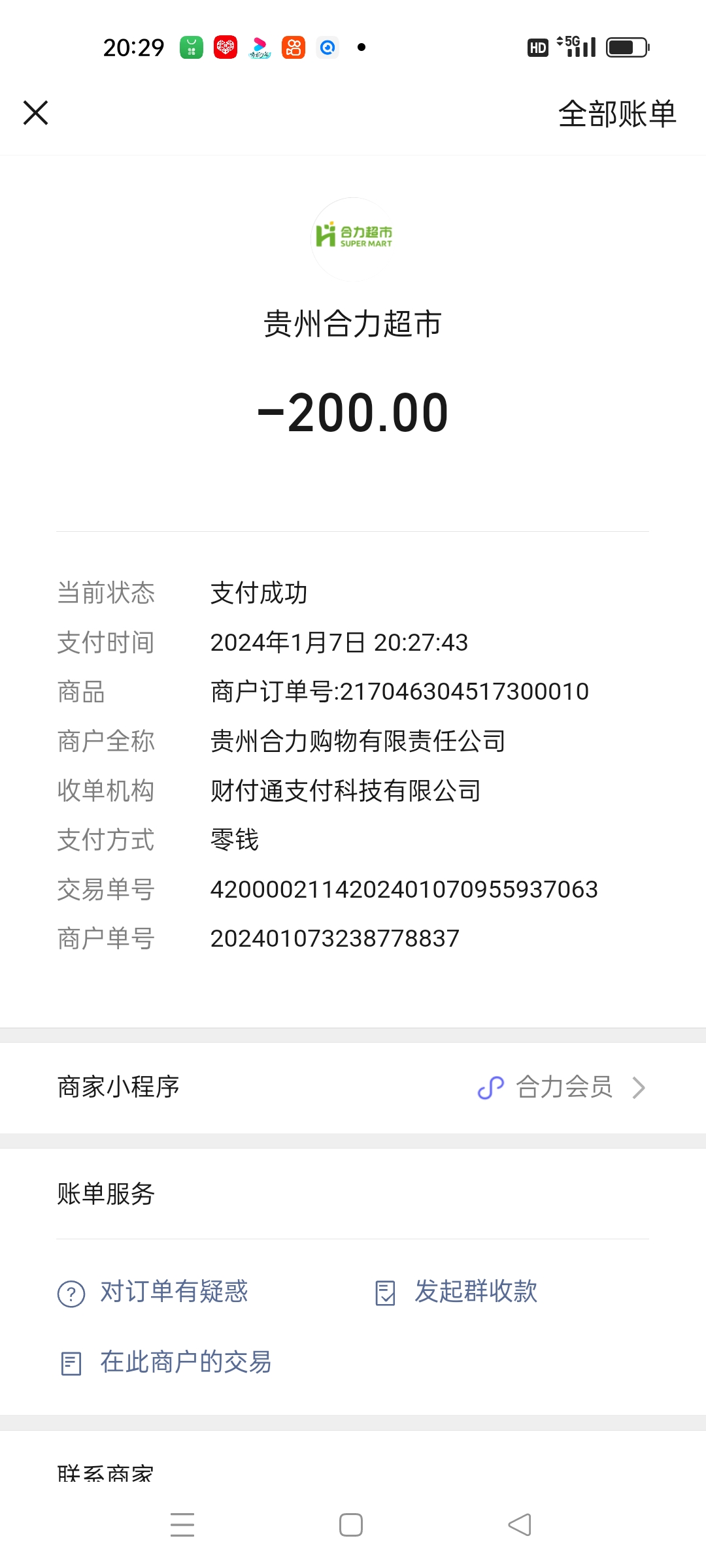Open 全部账单 all bills
The height and width of the screenshot is (1568, 706).
pyautogui.click(x=616, y=114)
